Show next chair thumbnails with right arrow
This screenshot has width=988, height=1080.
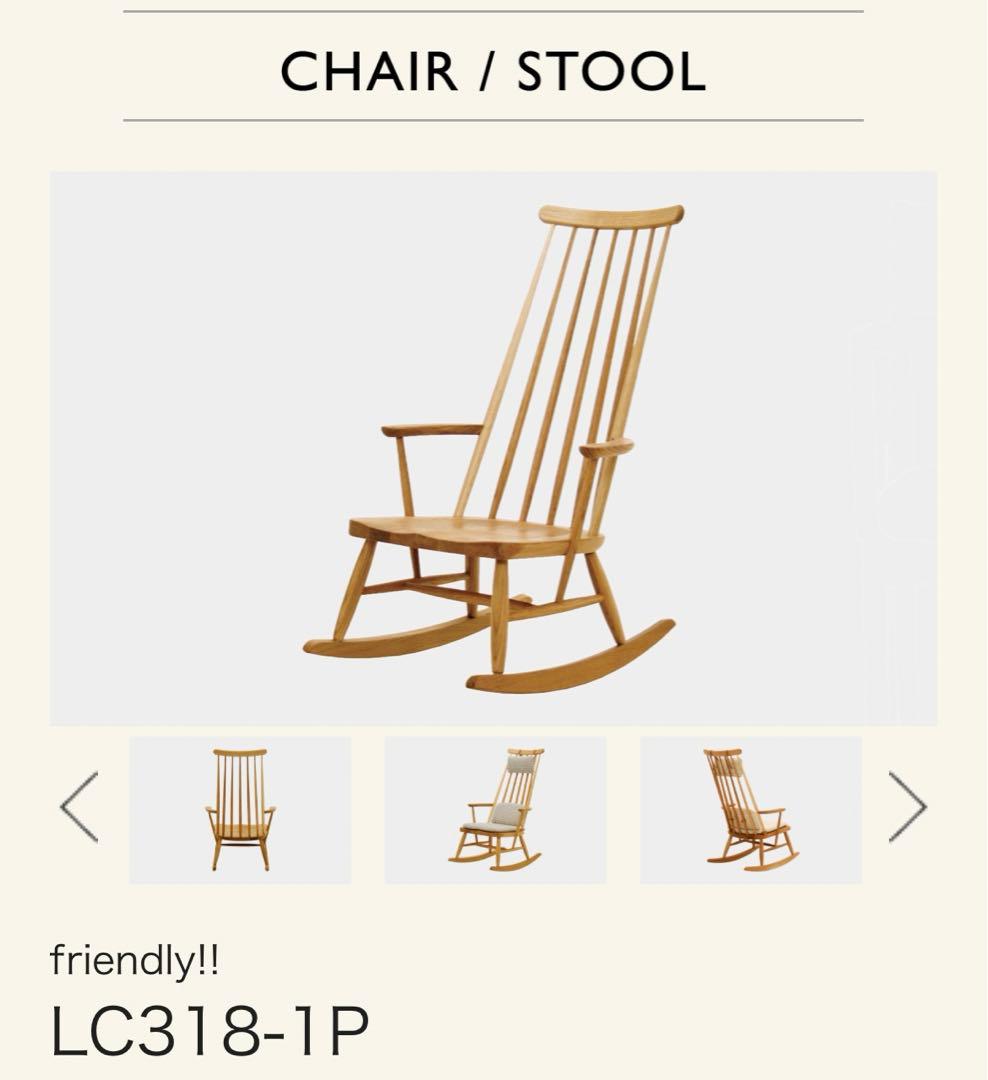pos(907,807)
